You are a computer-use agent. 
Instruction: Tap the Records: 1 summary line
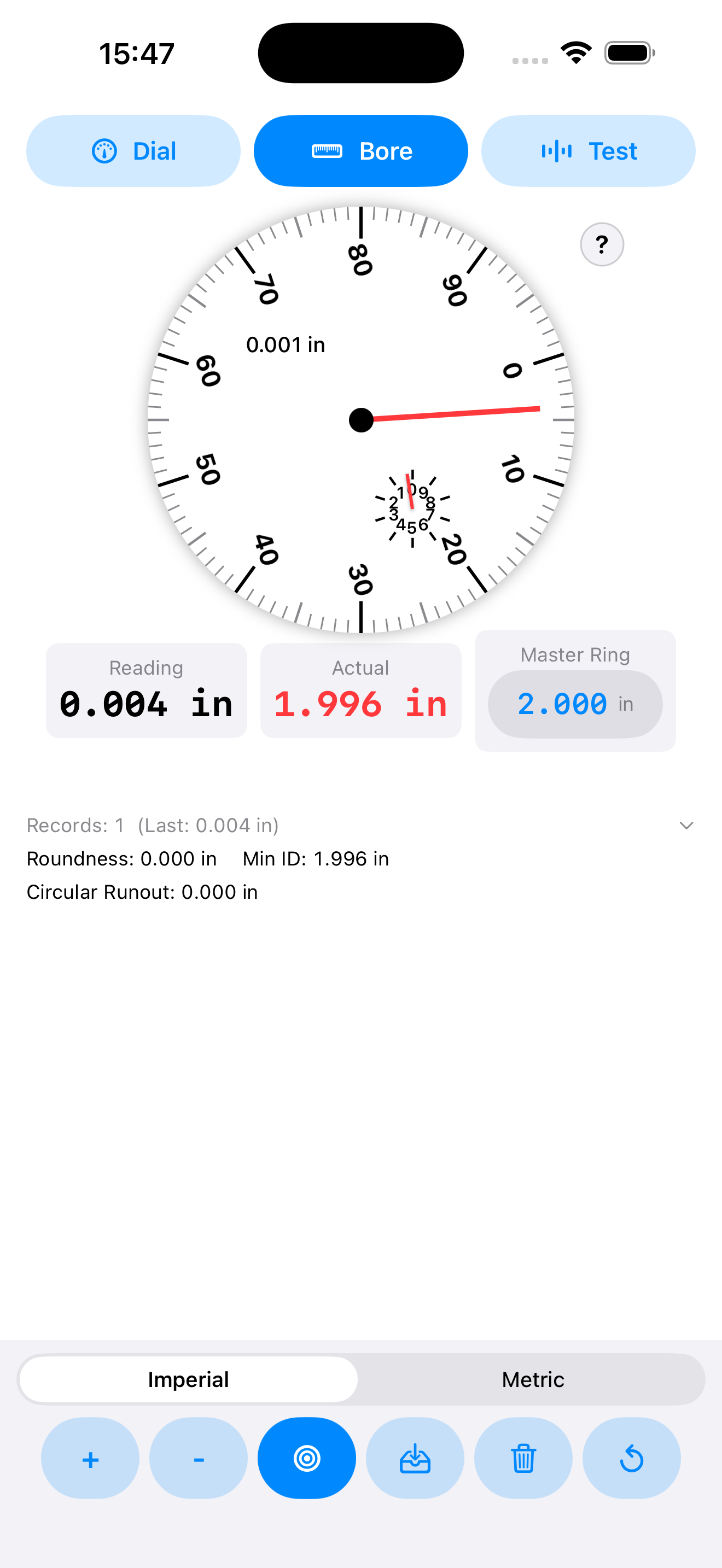(x=152, y=825)
